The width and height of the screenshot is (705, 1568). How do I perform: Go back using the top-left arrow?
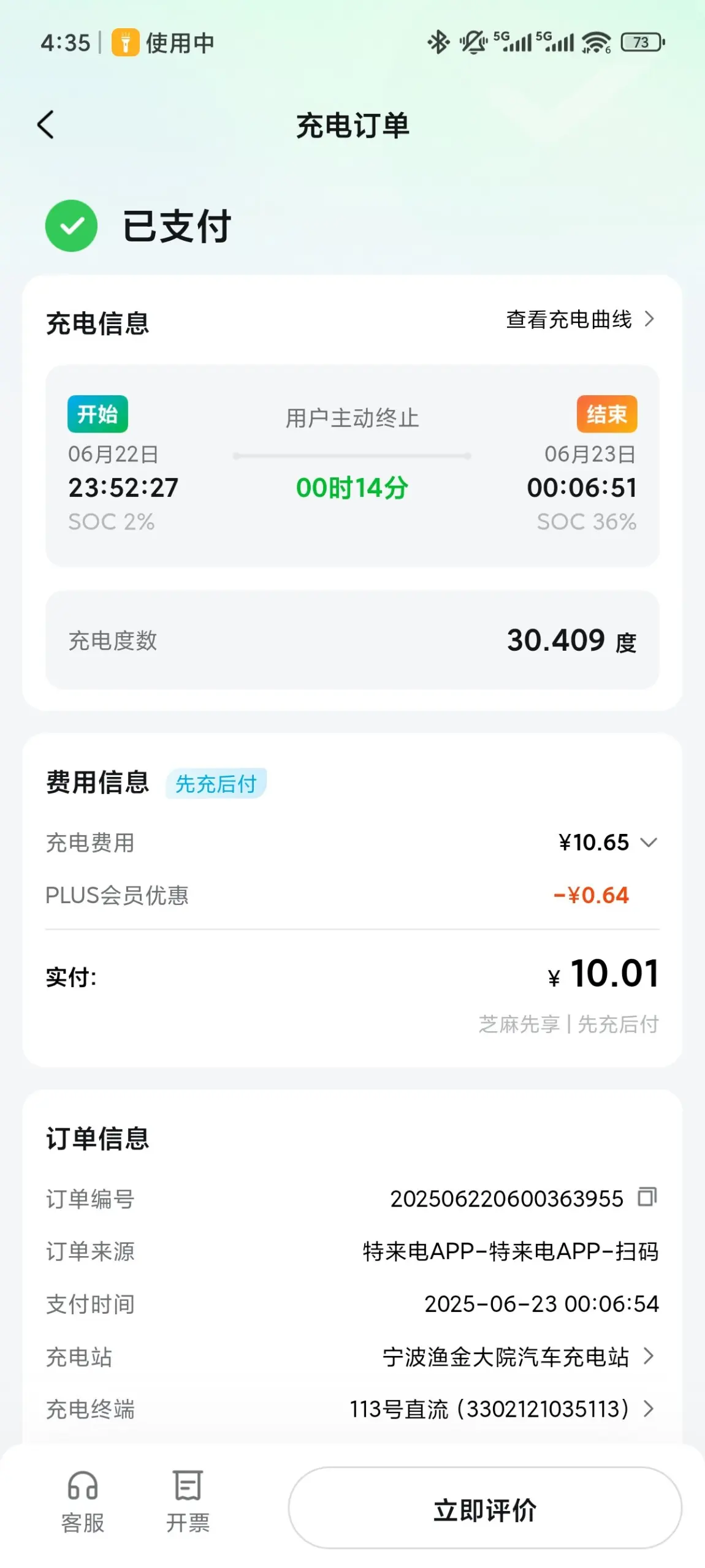click(46, 124)
